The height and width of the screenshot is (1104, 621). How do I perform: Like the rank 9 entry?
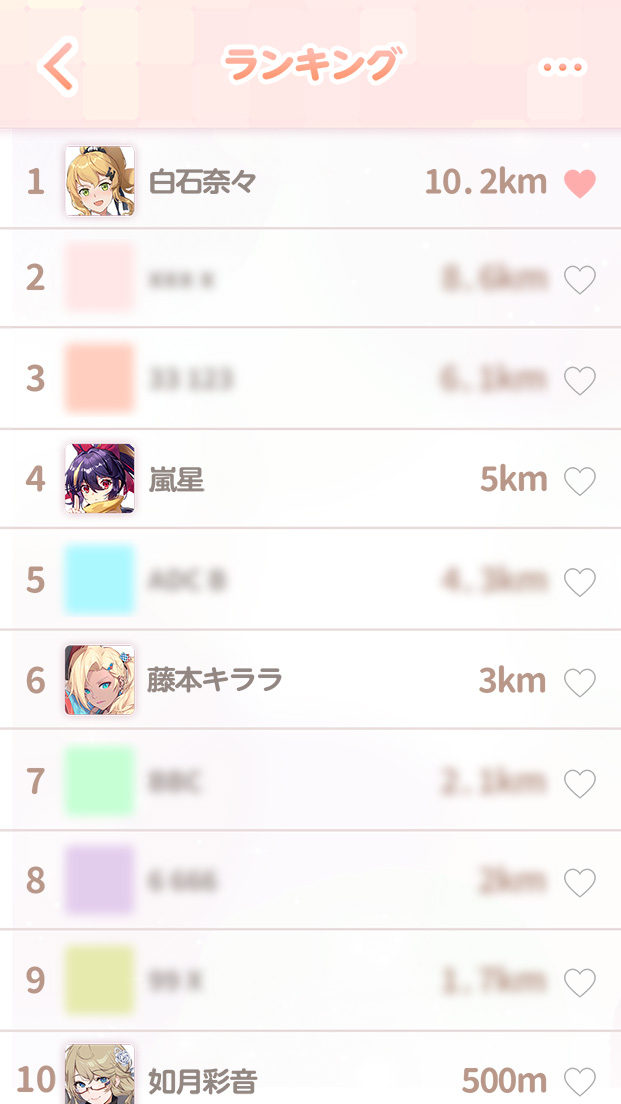[580, 982]
